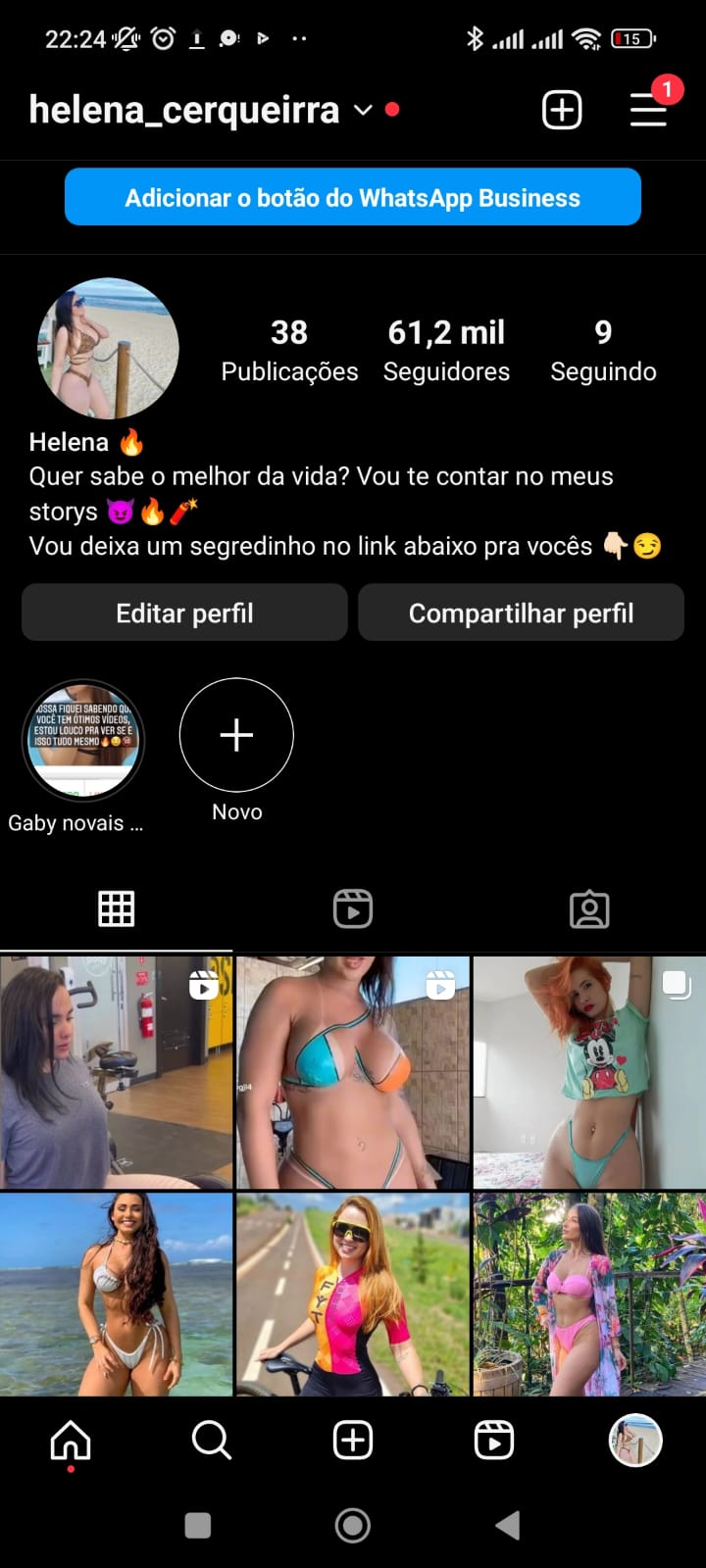706x1568 pixels.
Task: Open the hamburger menu with notification badge
Action: point(648,109)
